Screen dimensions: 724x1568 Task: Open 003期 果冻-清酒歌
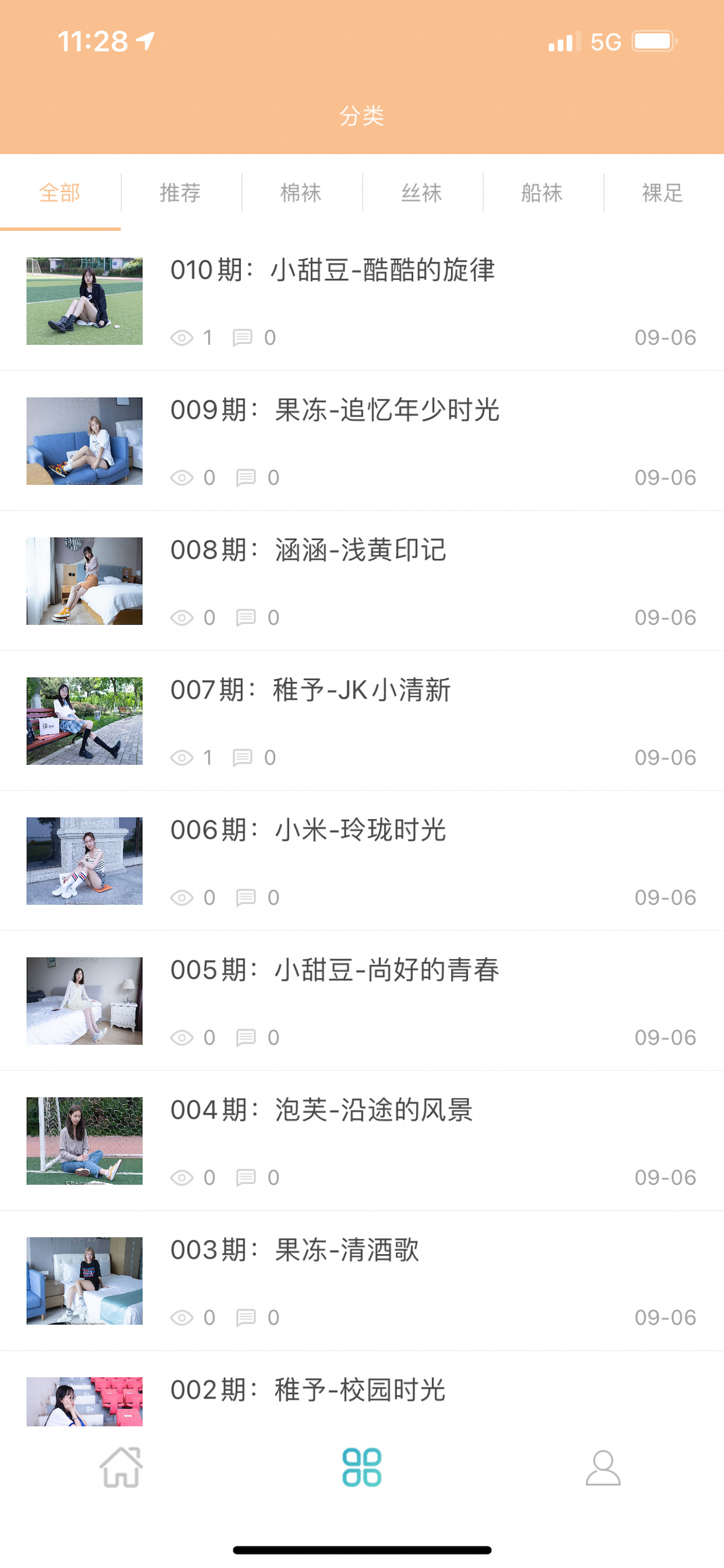(362, 1282)
